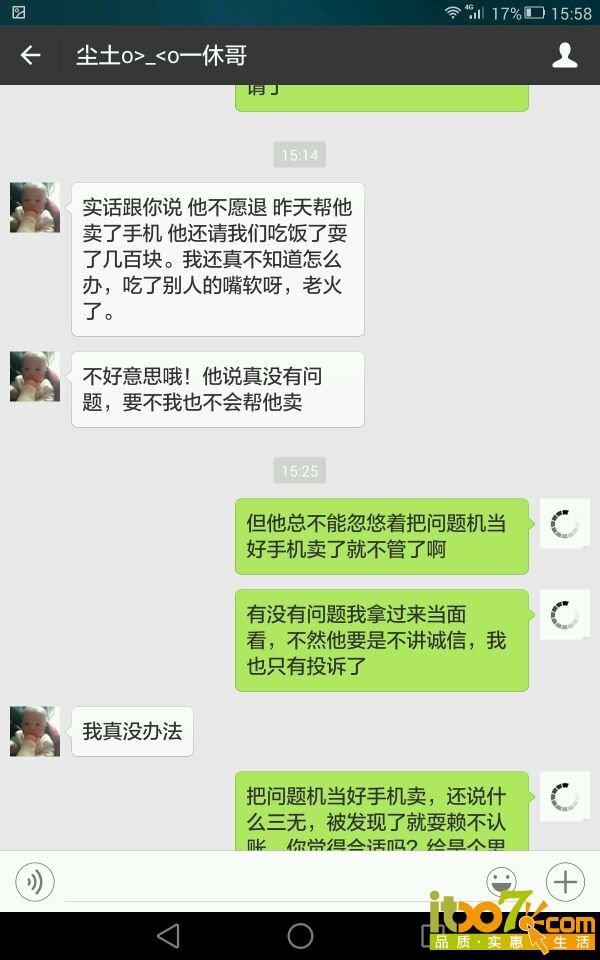Switch to voice message input
600x960 pixels.
click(35, 882)
